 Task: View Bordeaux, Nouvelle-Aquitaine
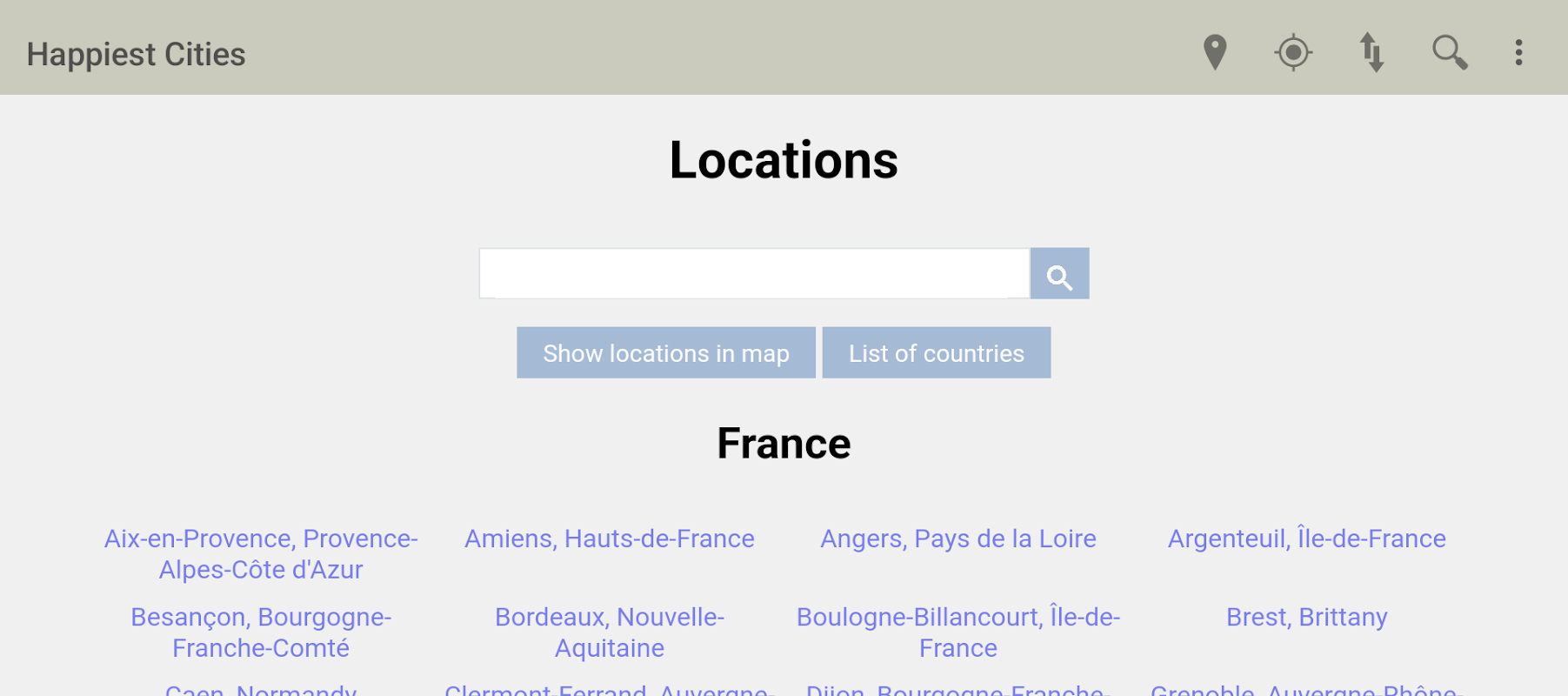(x=610, y=632)
